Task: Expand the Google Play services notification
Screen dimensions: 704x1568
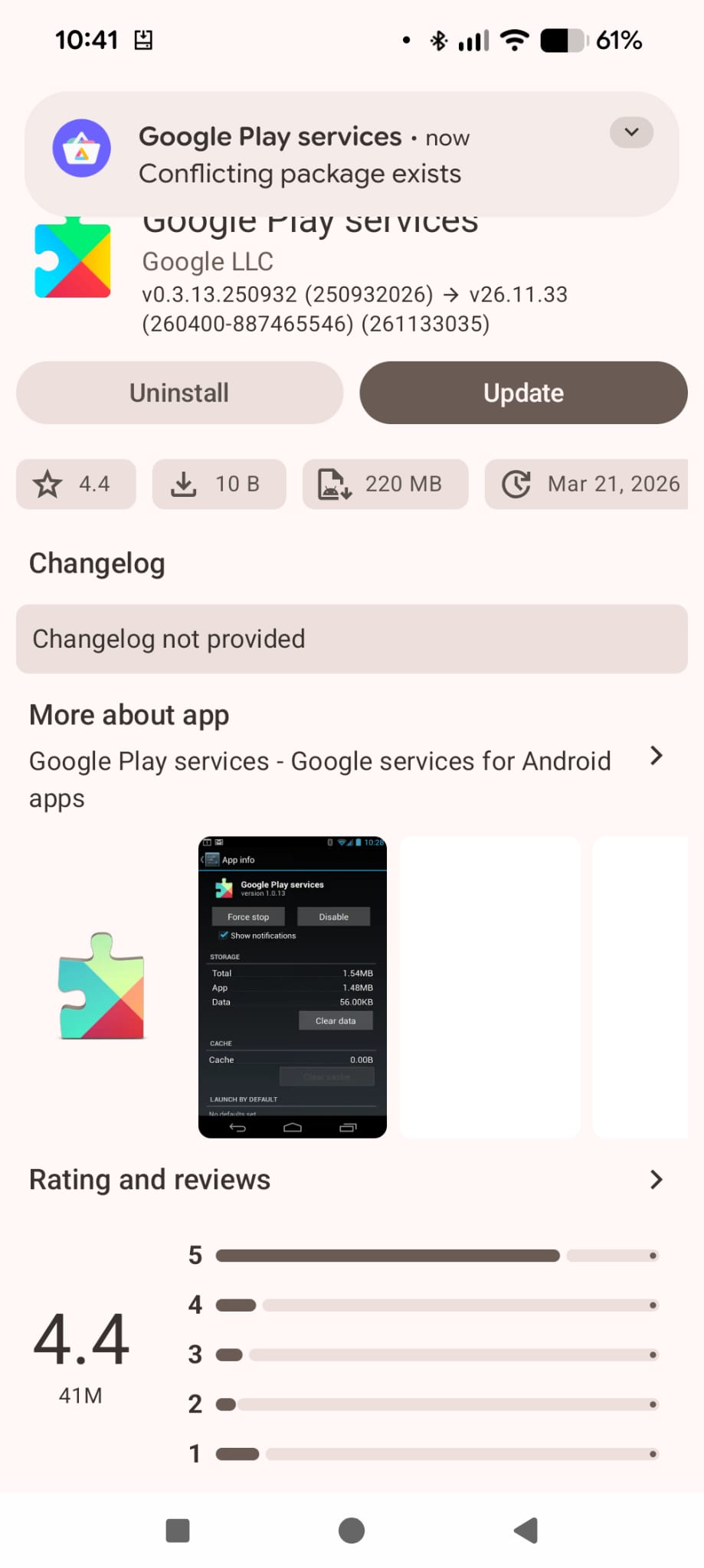Action: pyautogui.click(x=631, y=132)
